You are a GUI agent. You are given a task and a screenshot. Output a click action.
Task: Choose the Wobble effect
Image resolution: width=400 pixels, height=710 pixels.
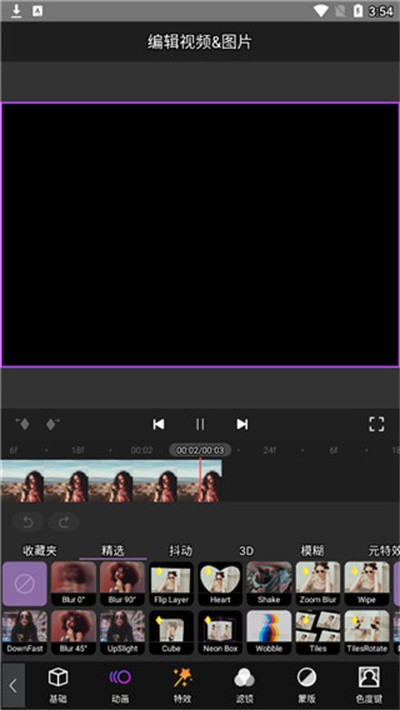coord(269,632)
